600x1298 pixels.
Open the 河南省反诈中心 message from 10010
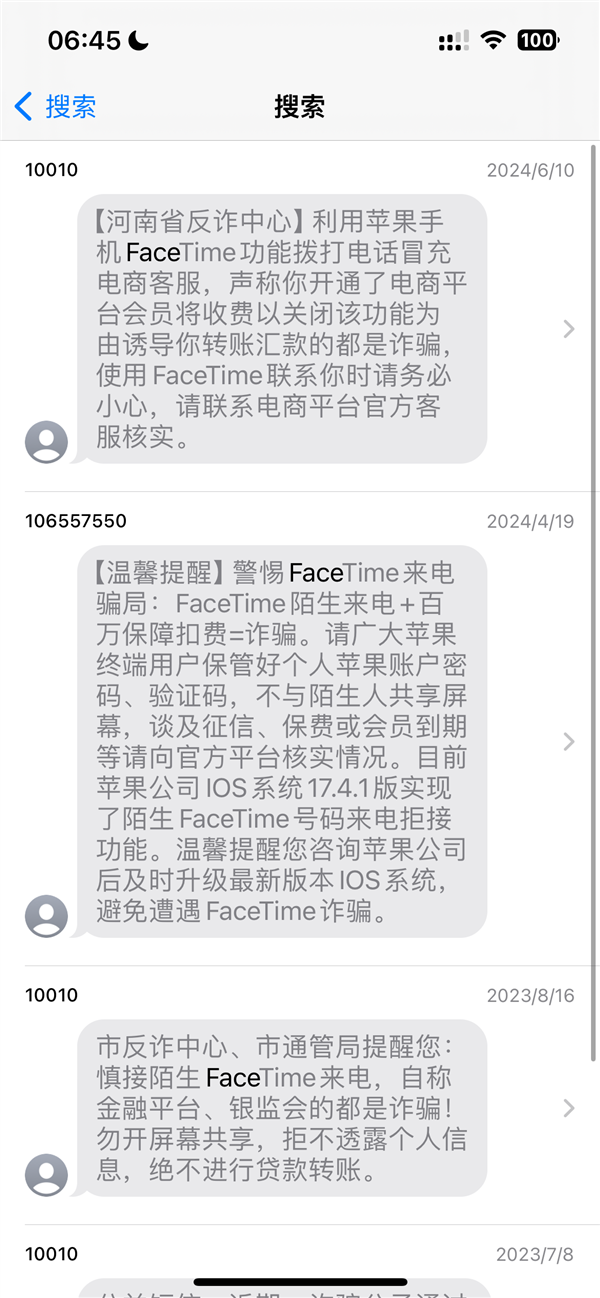click(x=282, y=328)
